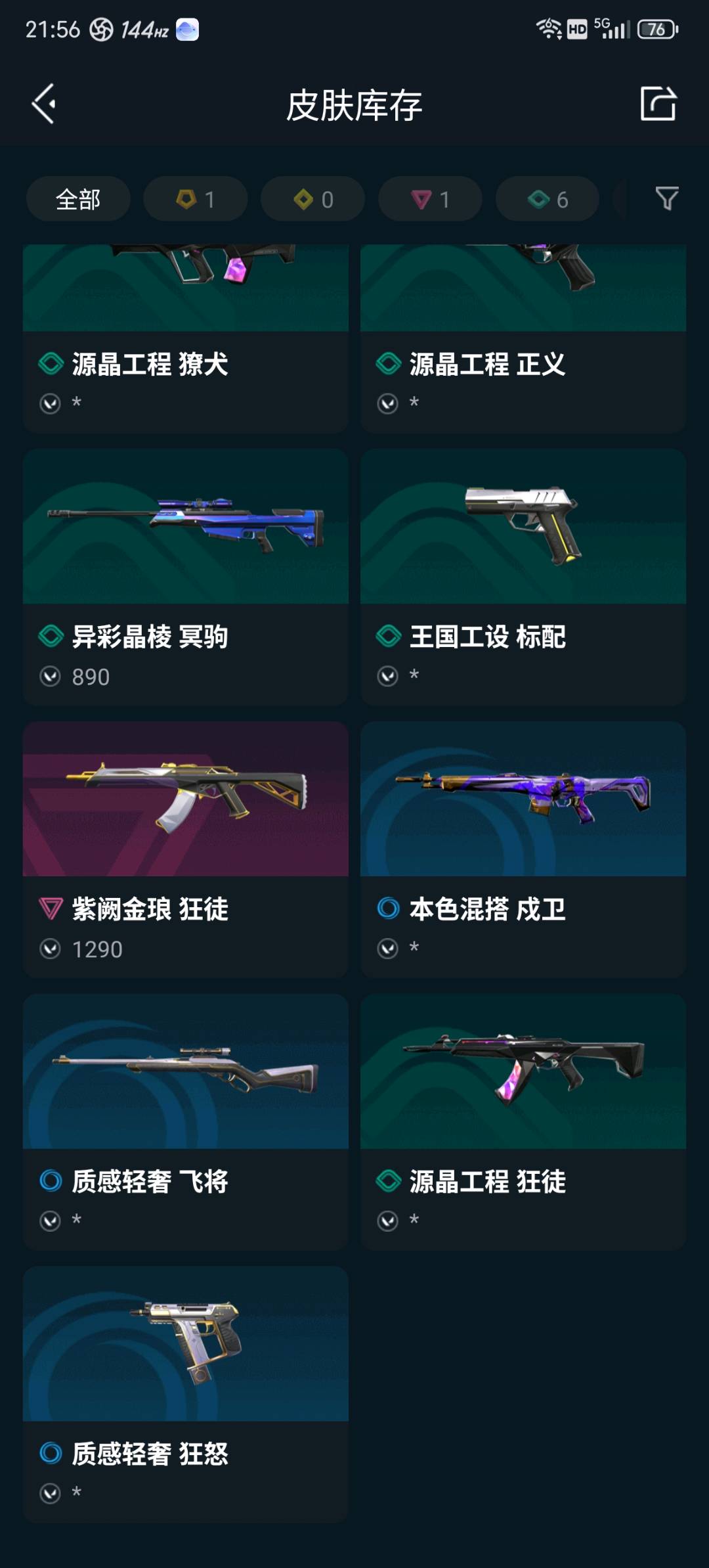Filter by the pink tier showing 1
Viewport: 709px width, 1568px height.
point(430,199)
